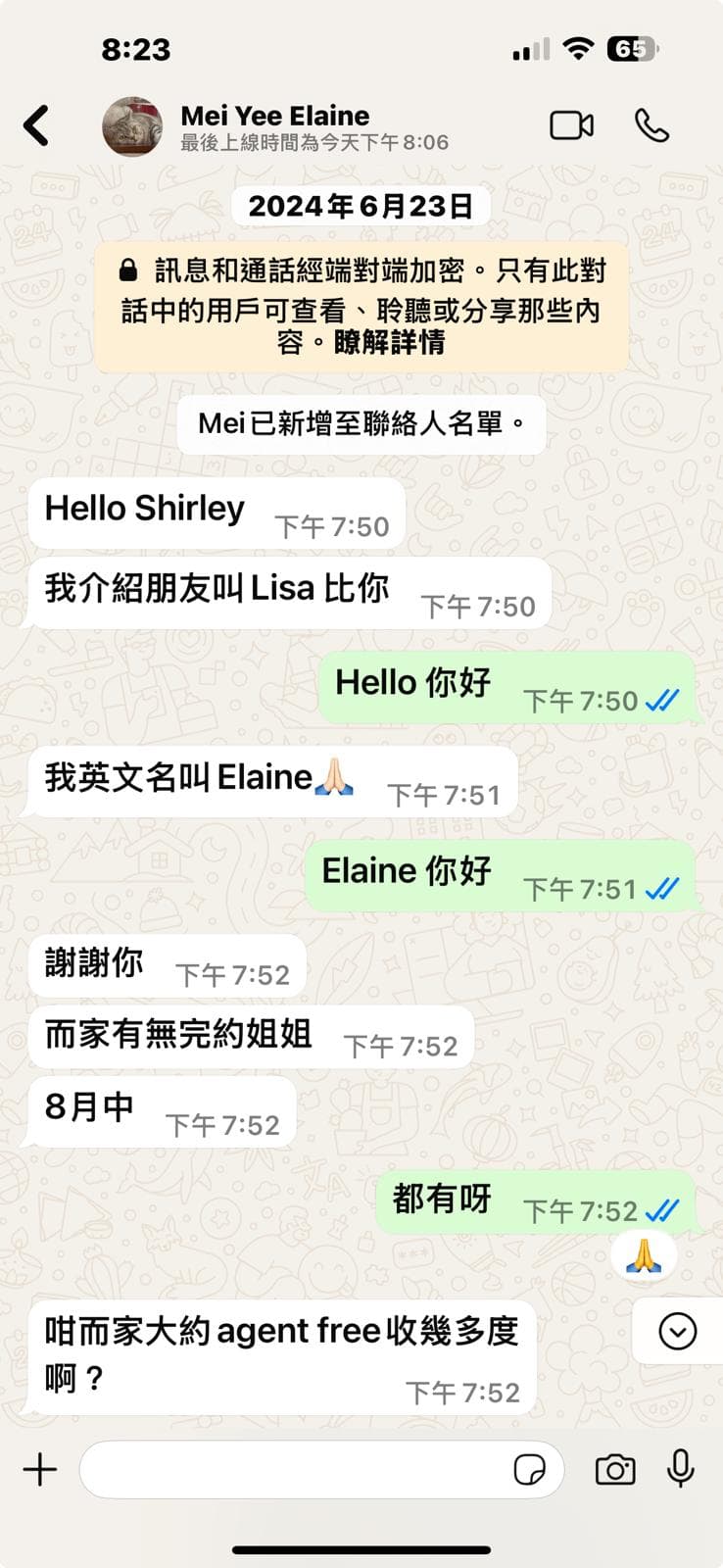Go back to the chat list

tap(36, 125)
